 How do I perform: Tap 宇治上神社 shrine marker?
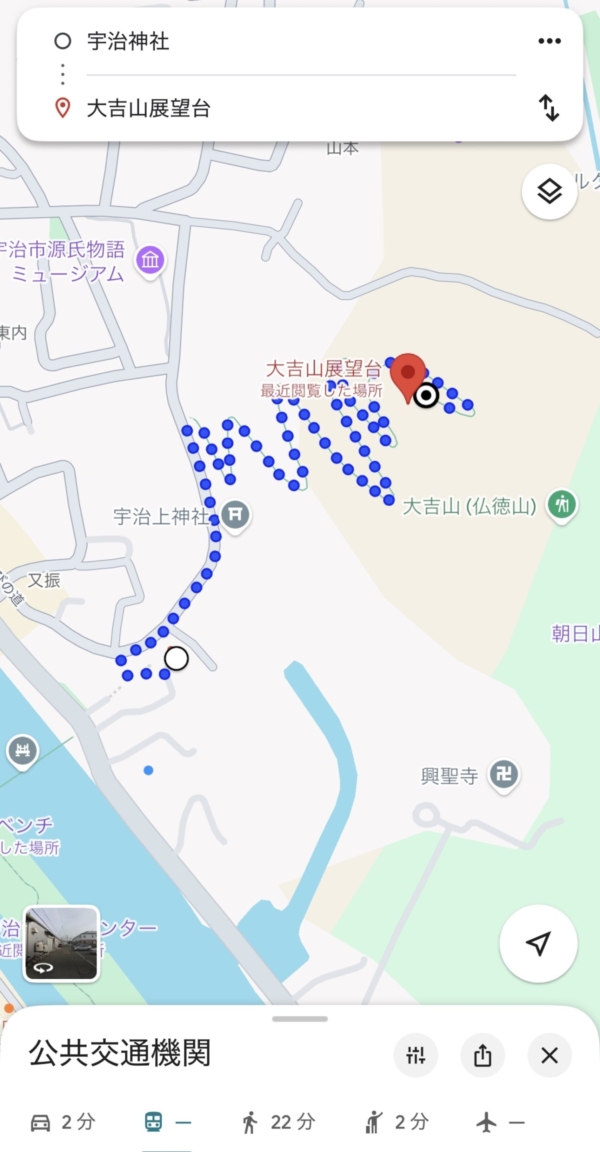click(x=236, y=516)
